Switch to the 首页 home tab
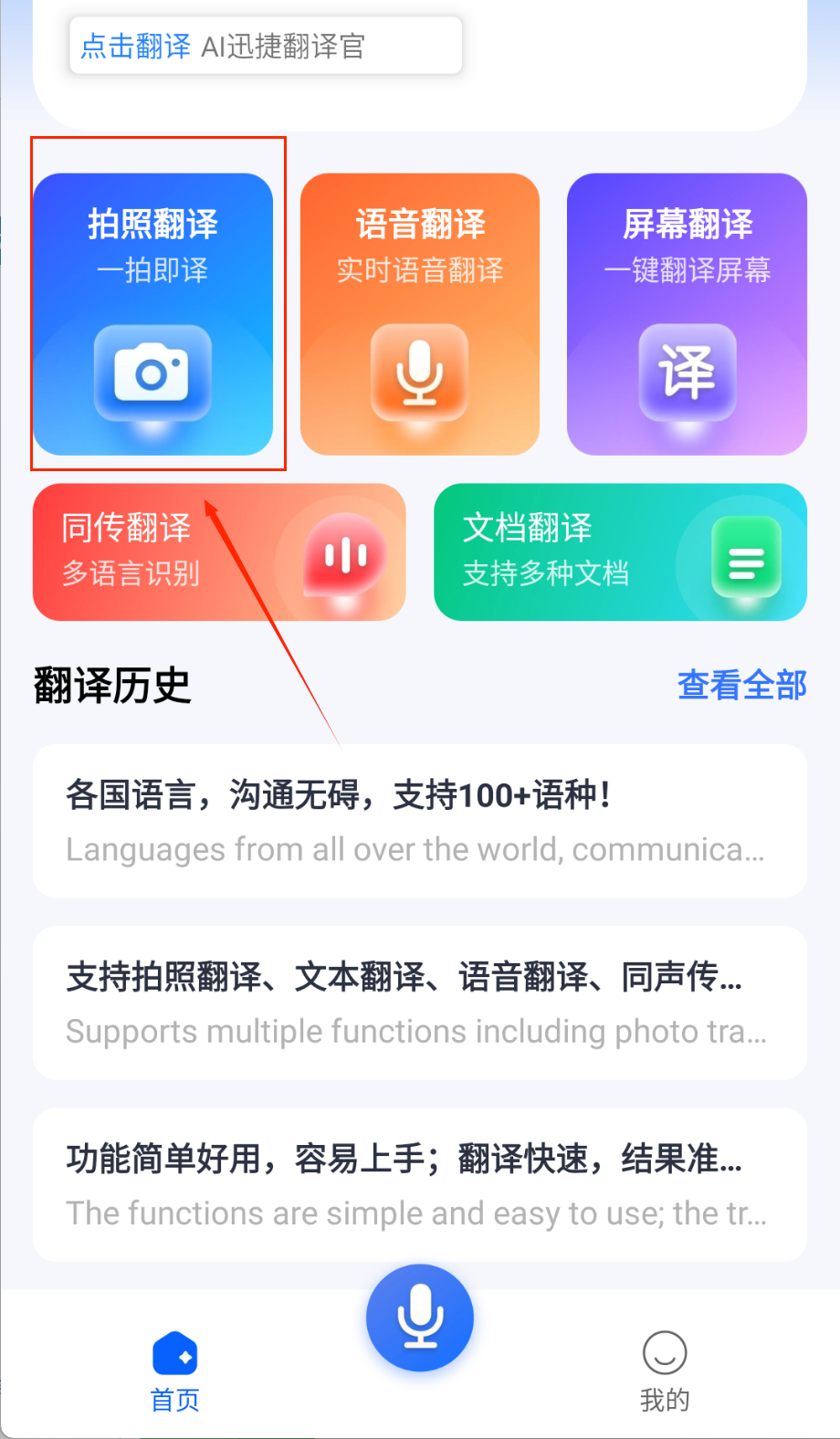This screenshot has width=840, height=1439. click(x=175, y=1371)
